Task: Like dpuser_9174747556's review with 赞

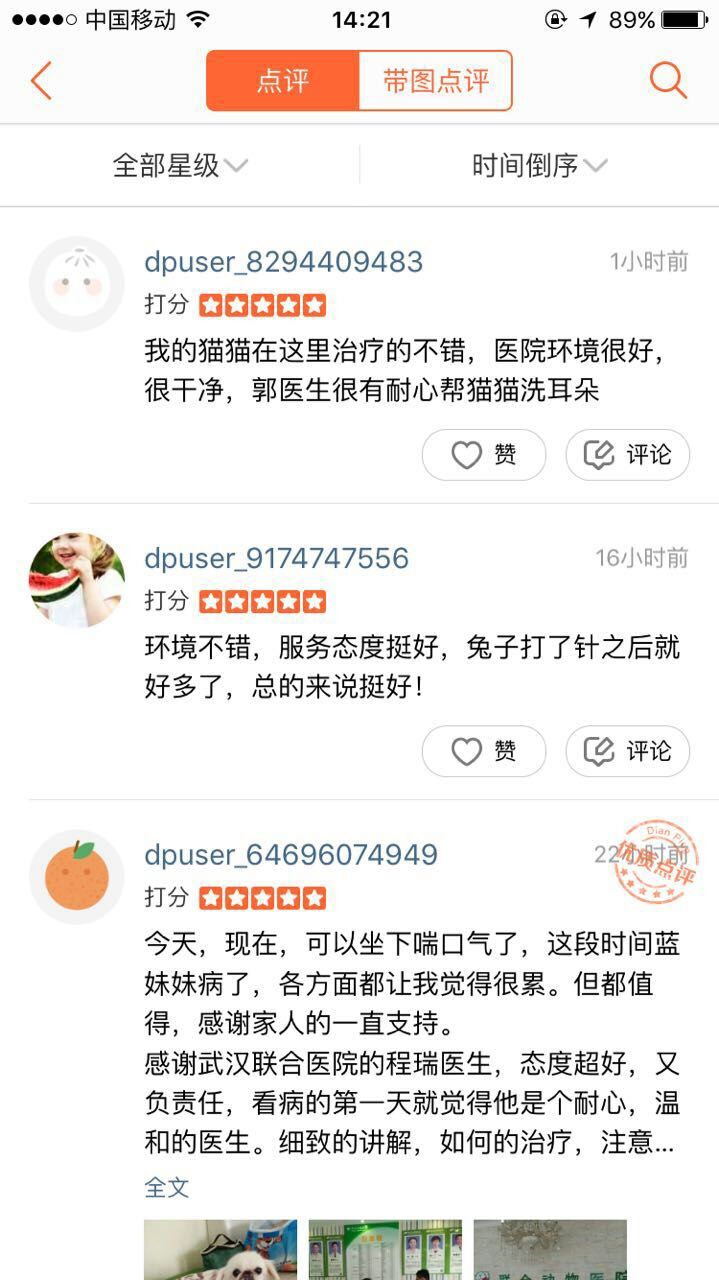Action: (x=484, y=752)
